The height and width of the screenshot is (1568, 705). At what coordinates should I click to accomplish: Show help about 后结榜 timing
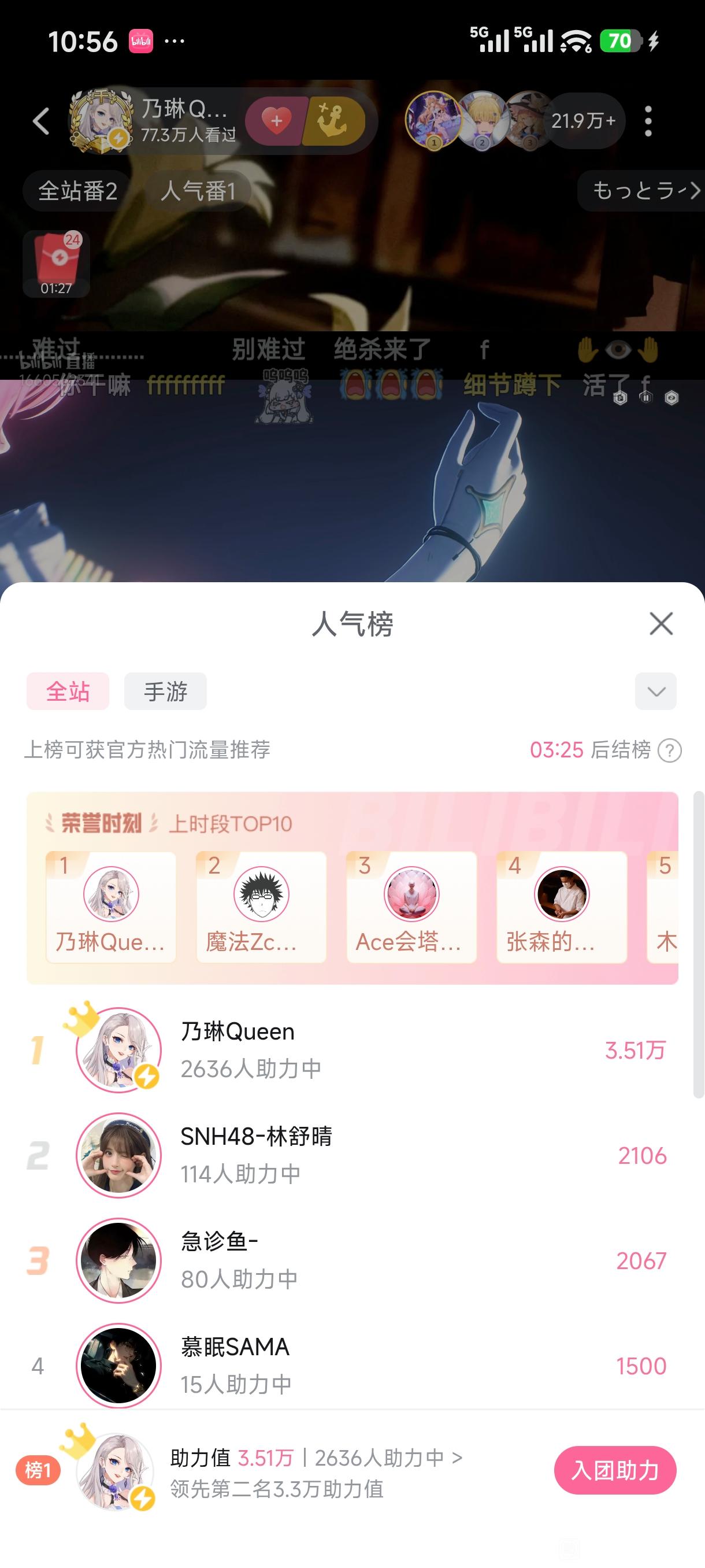coord(670,750)
